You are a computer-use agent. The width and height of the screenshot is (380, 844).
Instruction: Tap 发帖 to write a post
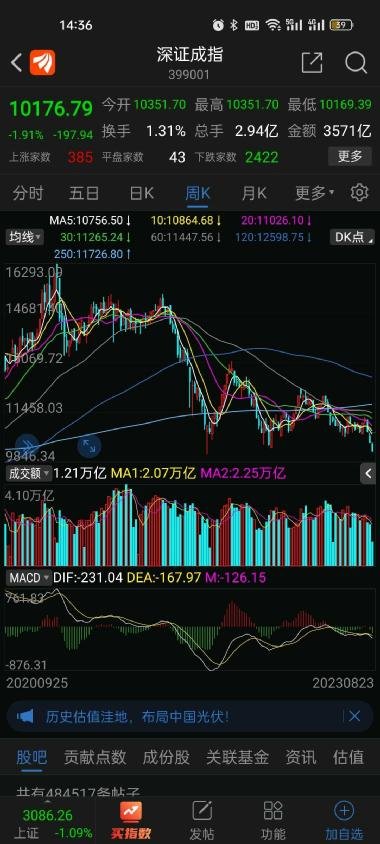202,819
